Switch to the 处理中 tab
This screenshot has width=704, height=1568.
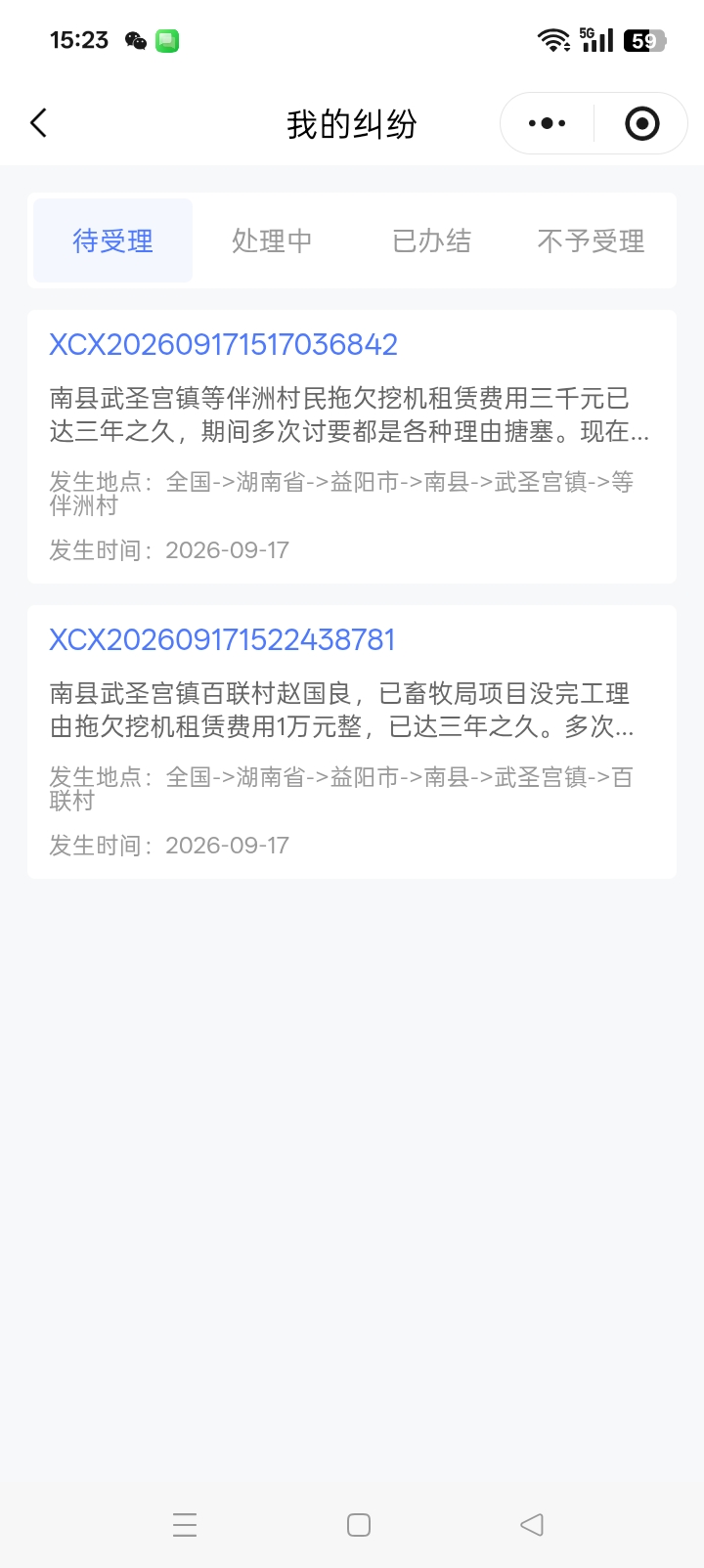pyautogui.click(x=272, y=240)
